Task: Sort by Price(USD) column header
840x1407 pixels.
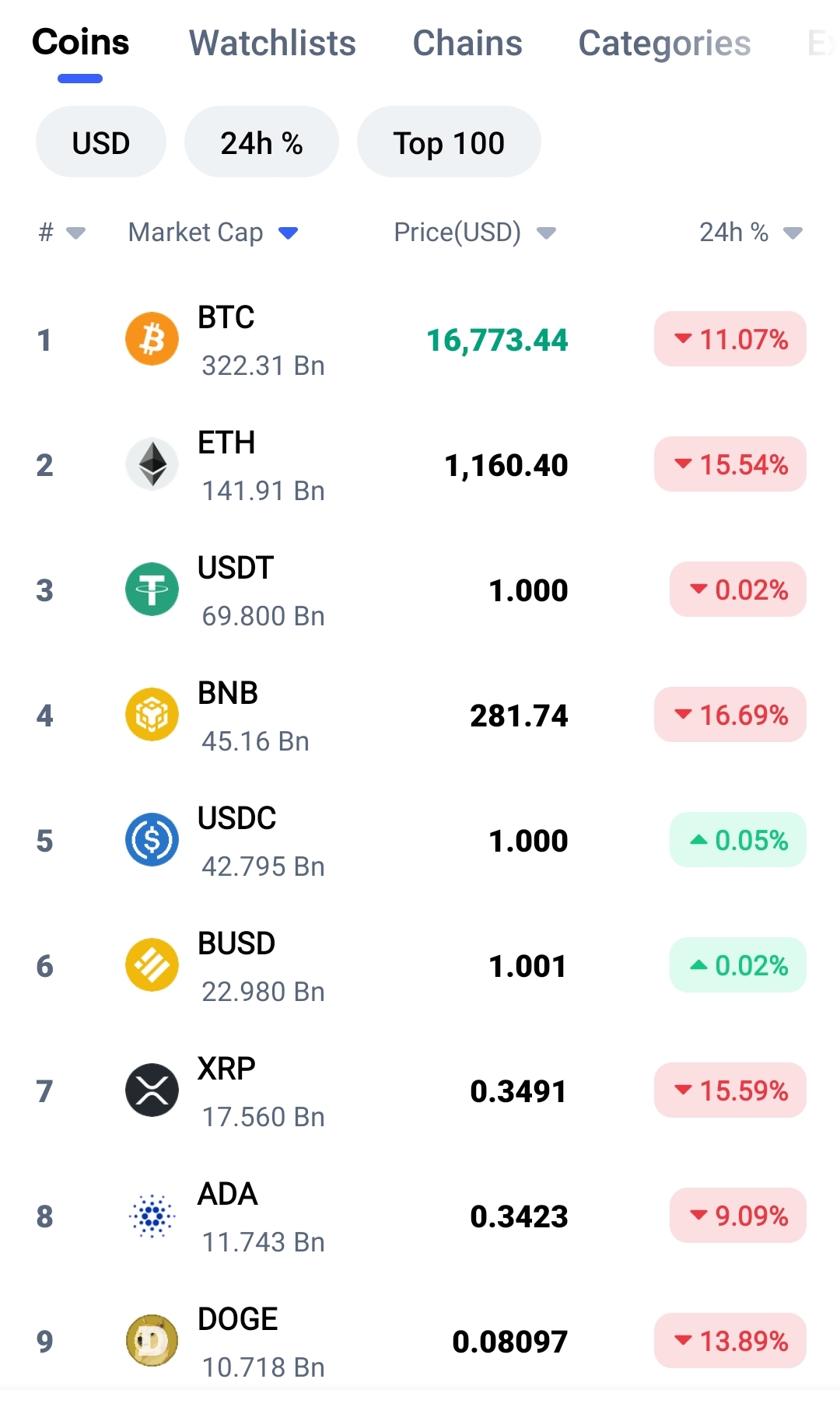Action: (x=474, y=233)
